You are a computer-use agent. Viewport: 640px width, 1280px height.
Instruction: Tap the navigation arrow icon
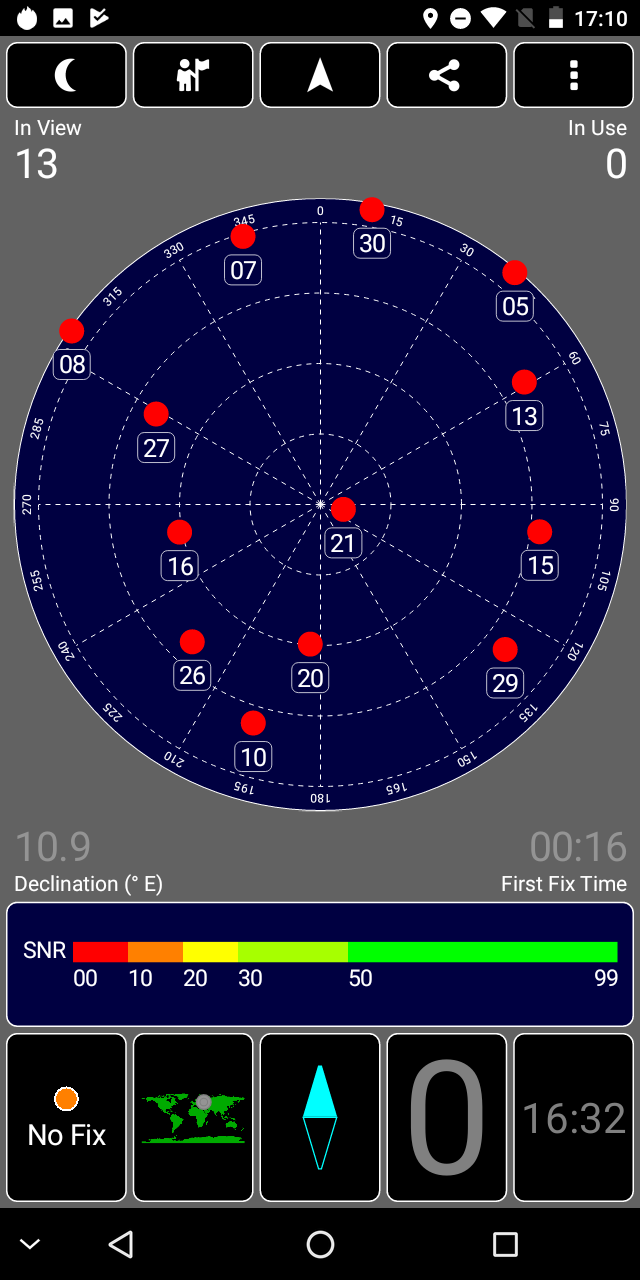[x=320, y=75]
